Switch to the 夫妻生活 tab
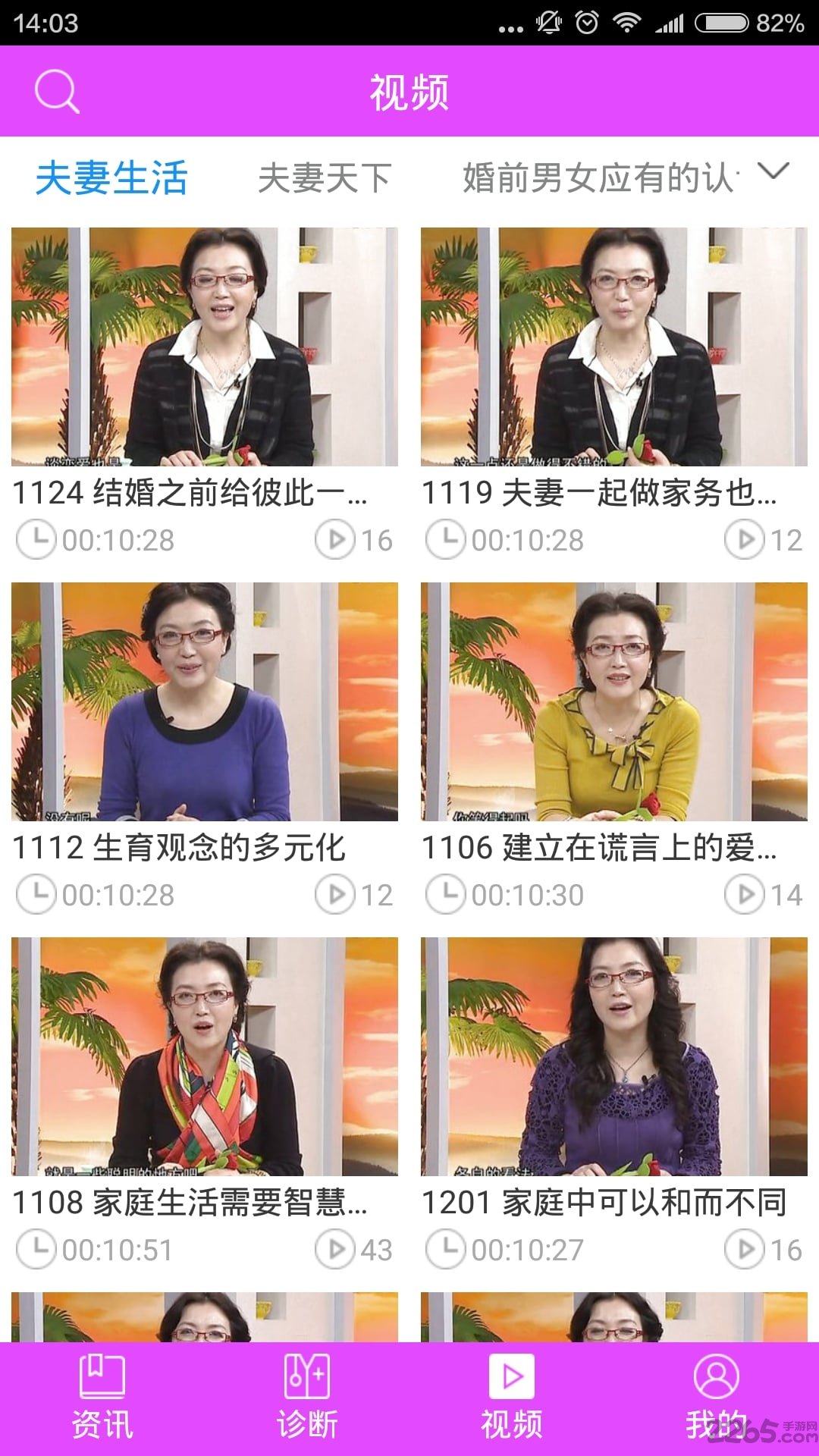The height and width of the screenshot is (1456, 819). tap(111, 179)
